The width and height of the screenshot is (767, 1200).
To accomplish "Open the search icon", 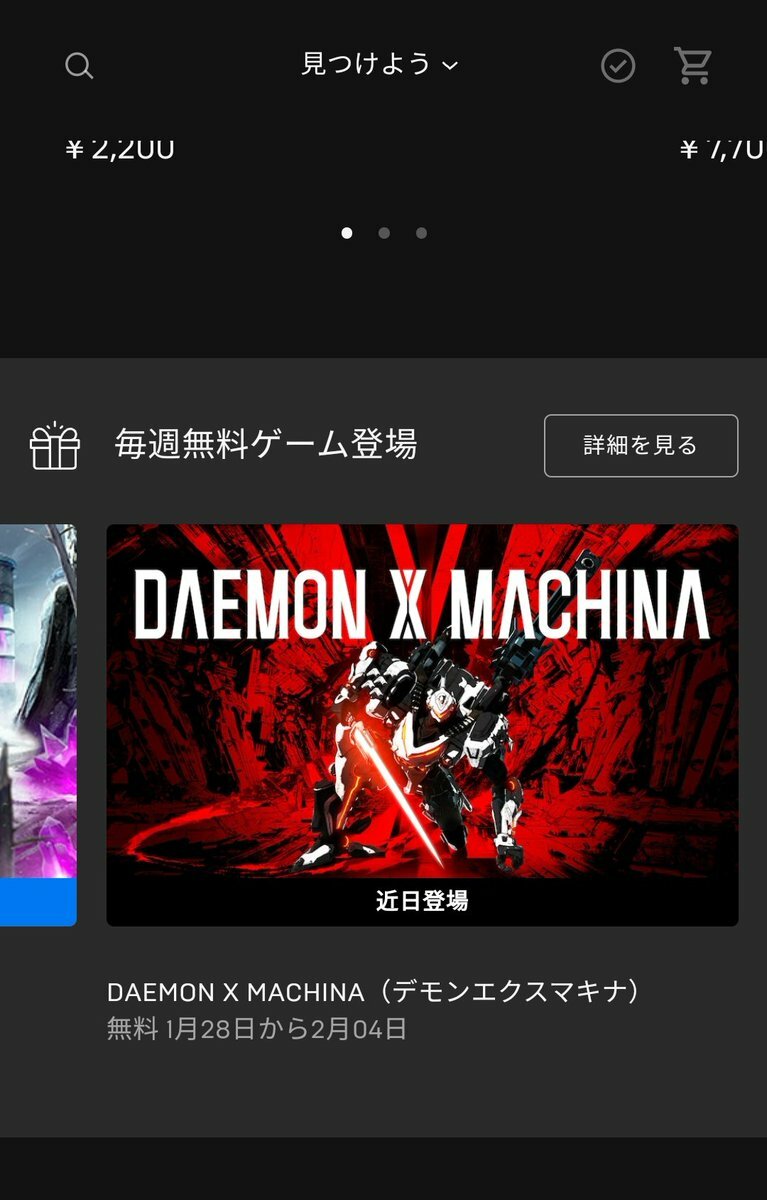I will click(79, 66).
